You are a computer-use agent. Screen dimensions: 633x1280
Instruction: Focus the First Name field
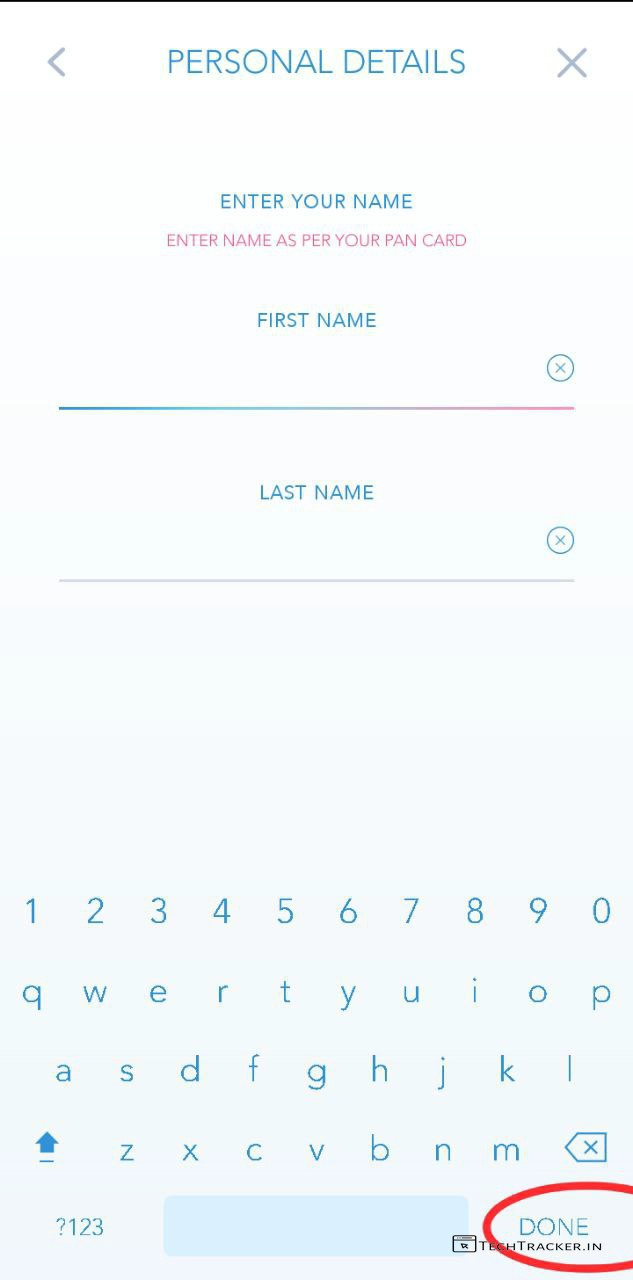tap(300, 380)
